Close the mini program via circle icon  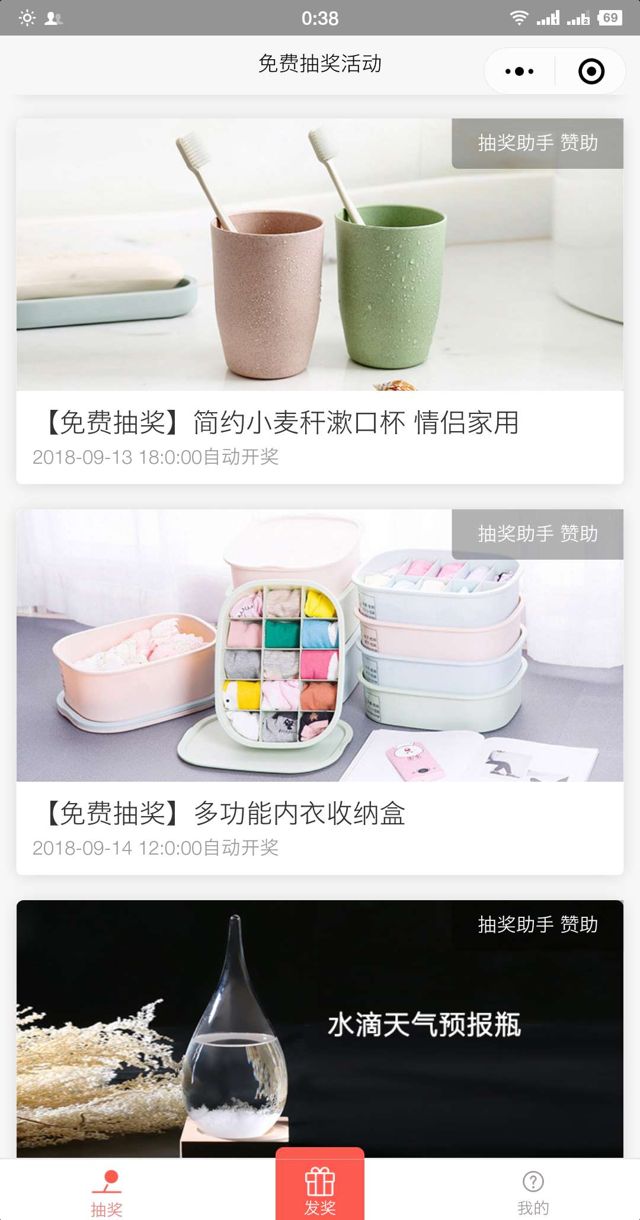[x=591, y=72]
